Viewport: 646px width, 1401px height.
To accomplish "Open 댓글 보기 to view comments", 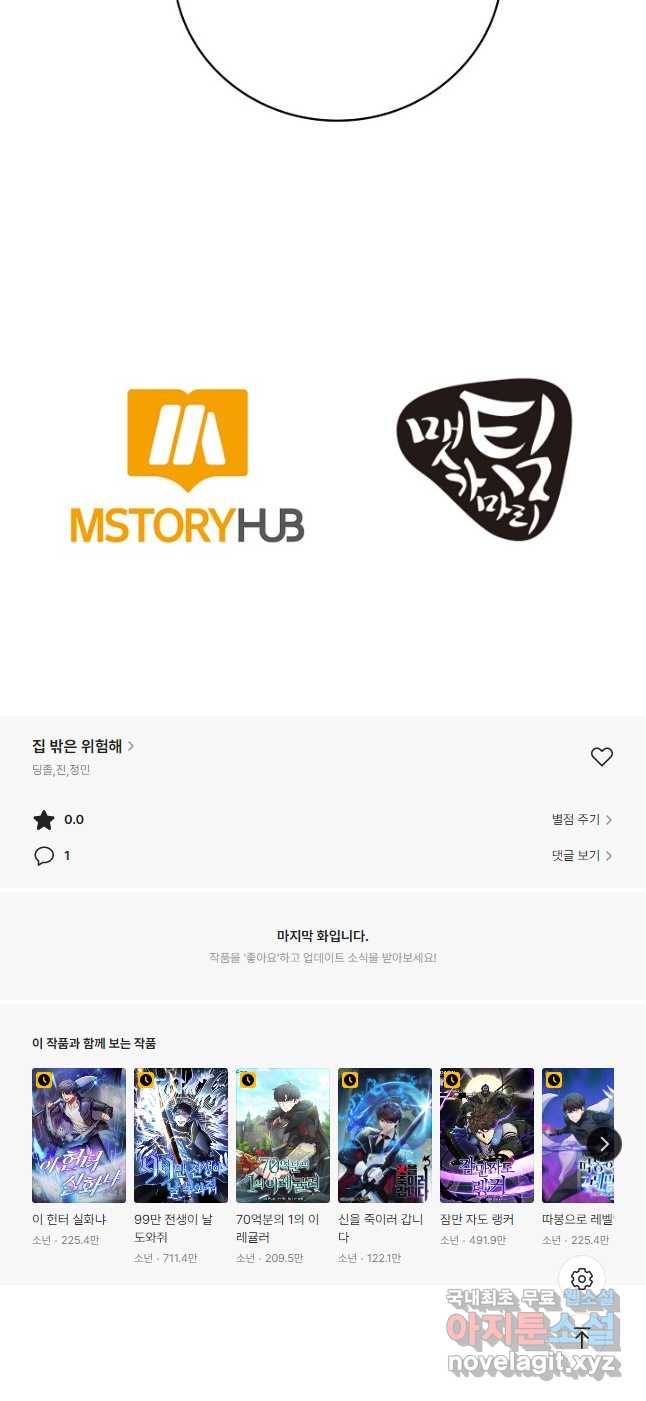I will click(x=581, y=856).
